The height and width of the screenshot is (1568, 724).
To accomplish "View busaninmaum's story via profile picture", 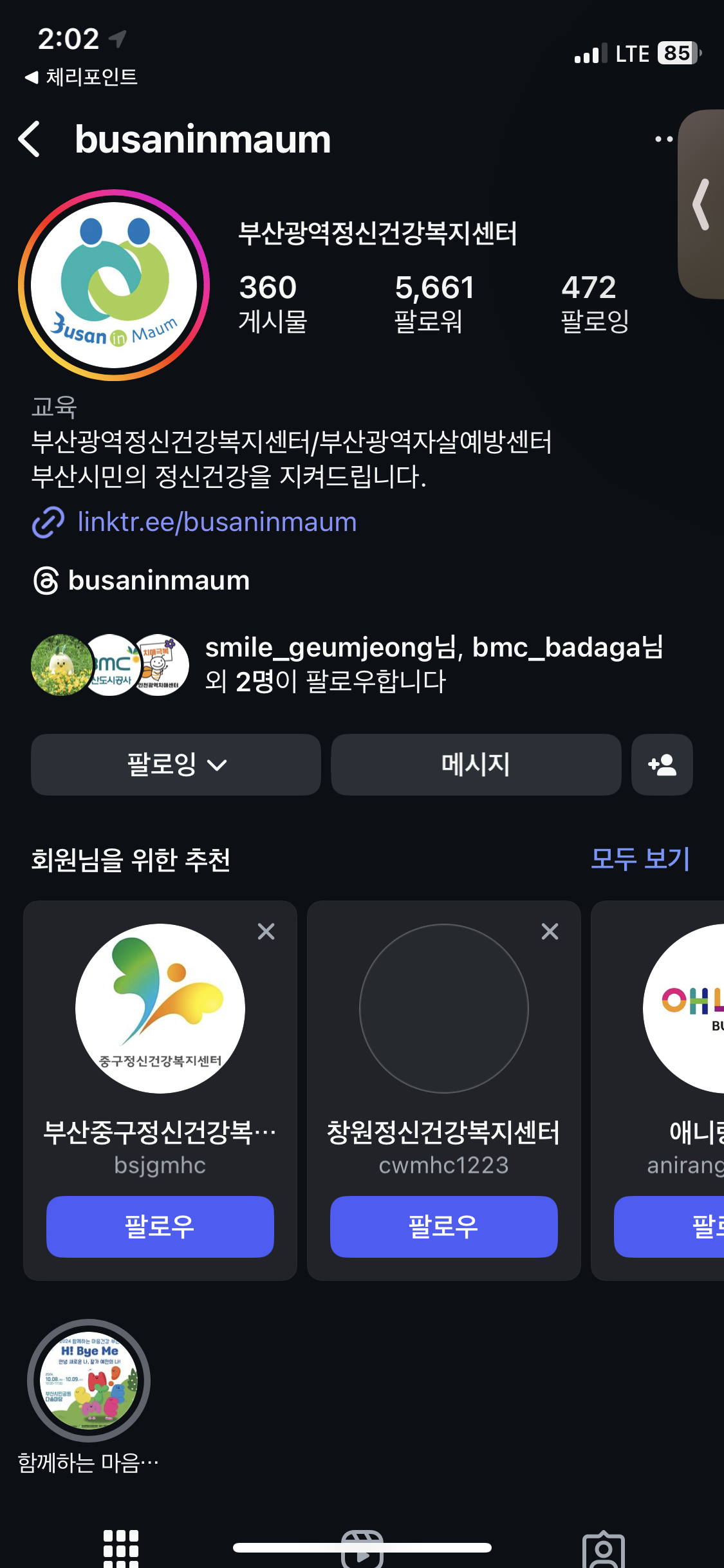I will 114,285.
